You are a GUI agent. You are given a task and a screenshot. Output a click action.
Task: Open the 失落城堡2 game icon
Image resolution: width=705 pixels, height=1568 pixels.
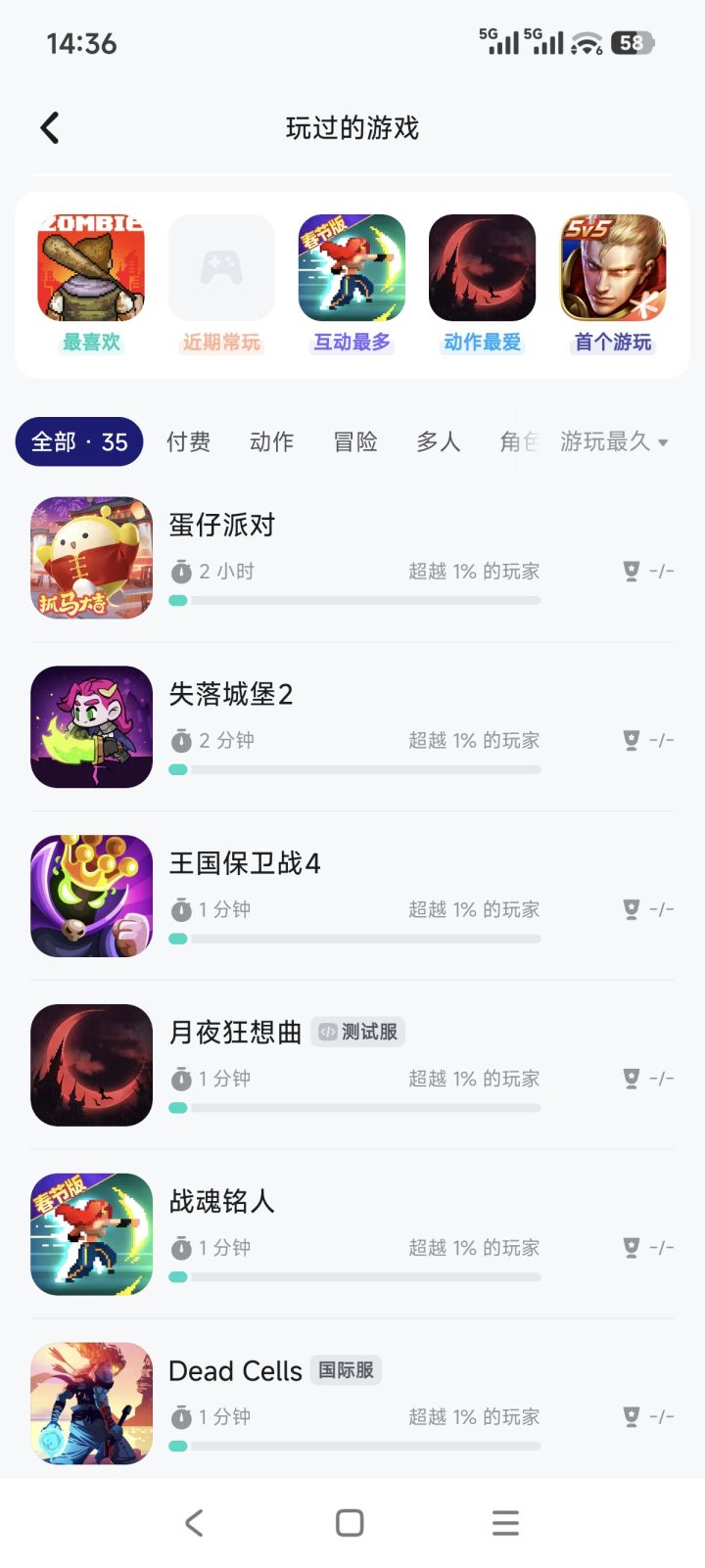point(91,727)
